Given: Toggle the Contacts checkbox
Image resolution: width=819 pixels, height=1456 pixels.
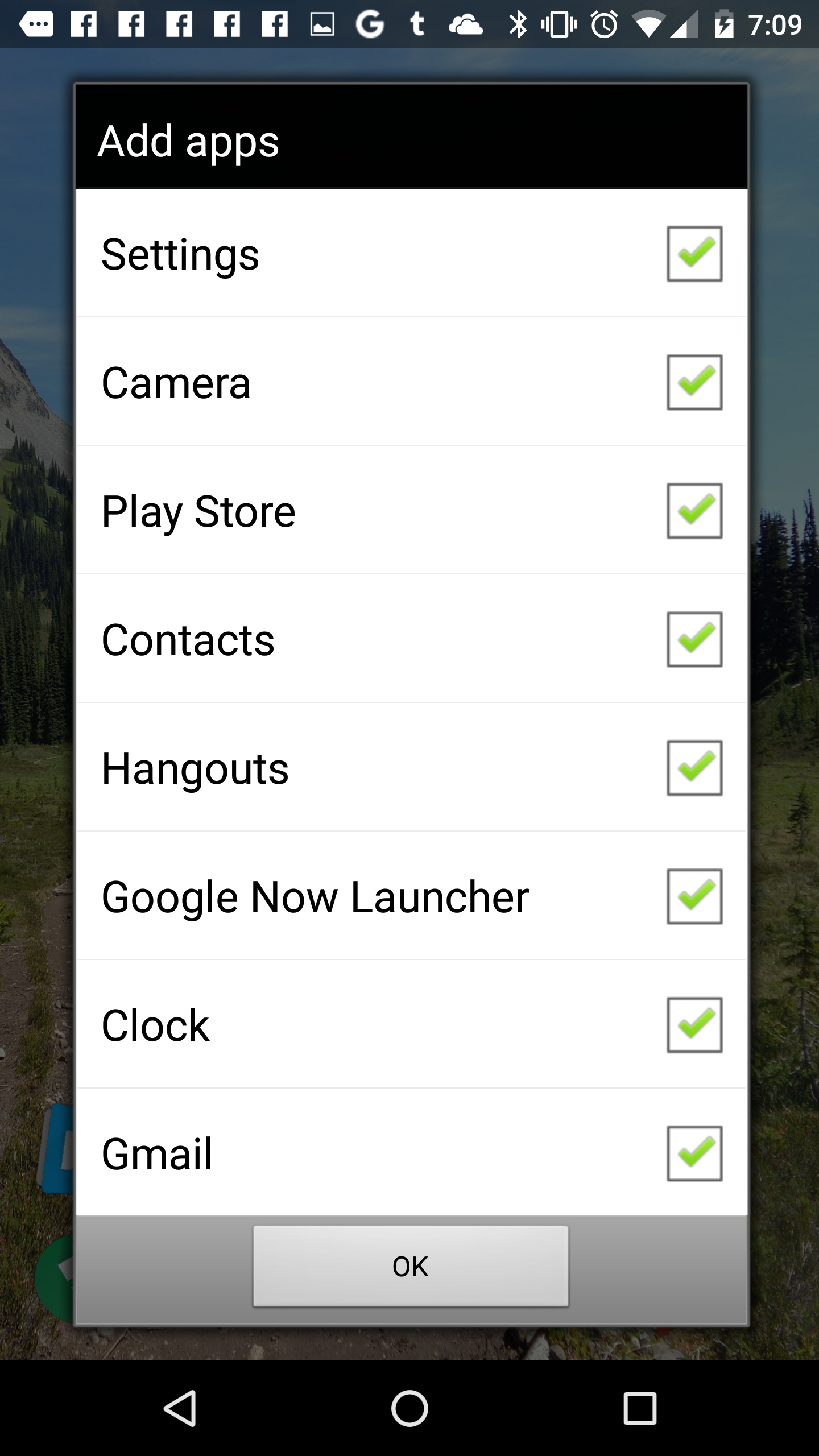Looking at the screenshot, I should click(x=694, y=639).
